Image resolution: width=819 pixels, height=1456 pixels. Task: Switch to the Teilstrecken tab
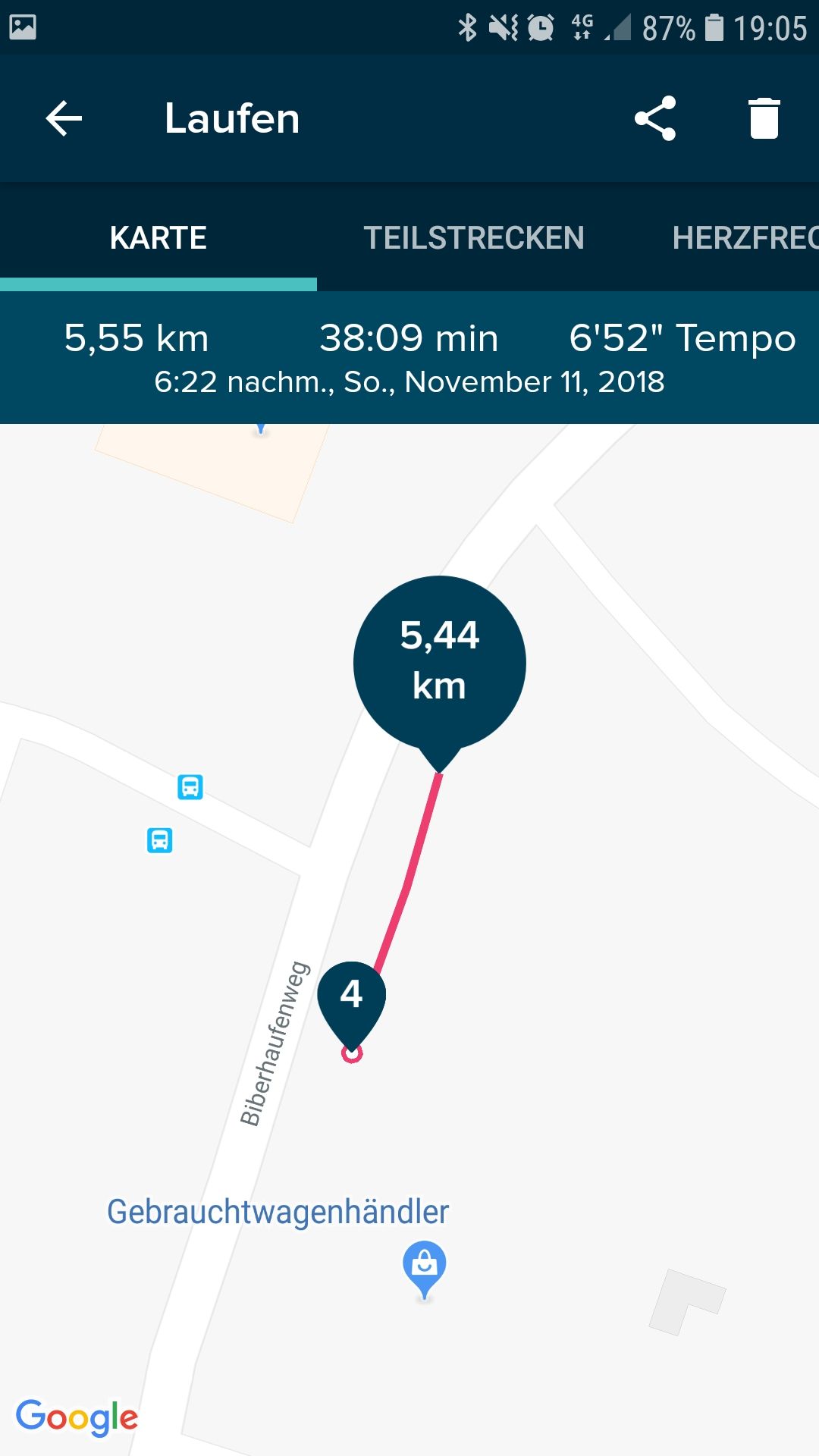474,238
